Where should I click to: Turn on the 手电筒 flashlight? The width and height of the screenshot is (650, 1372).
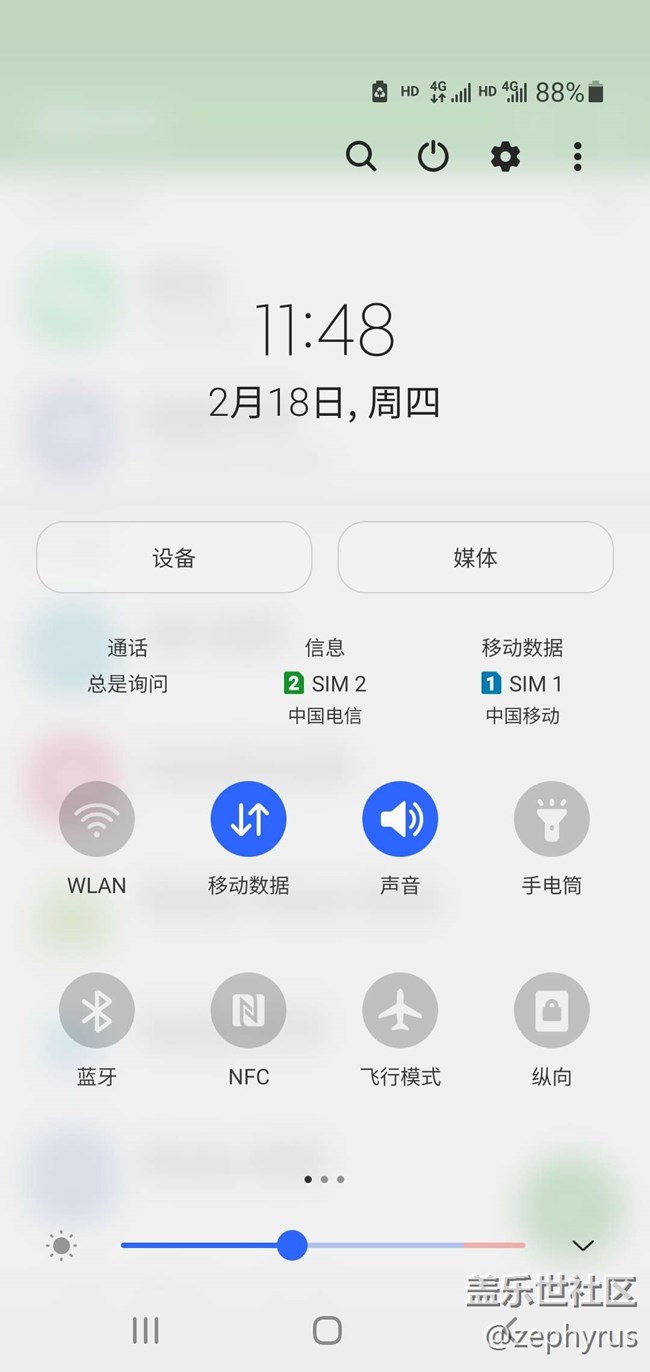click(x=551, y=819)
